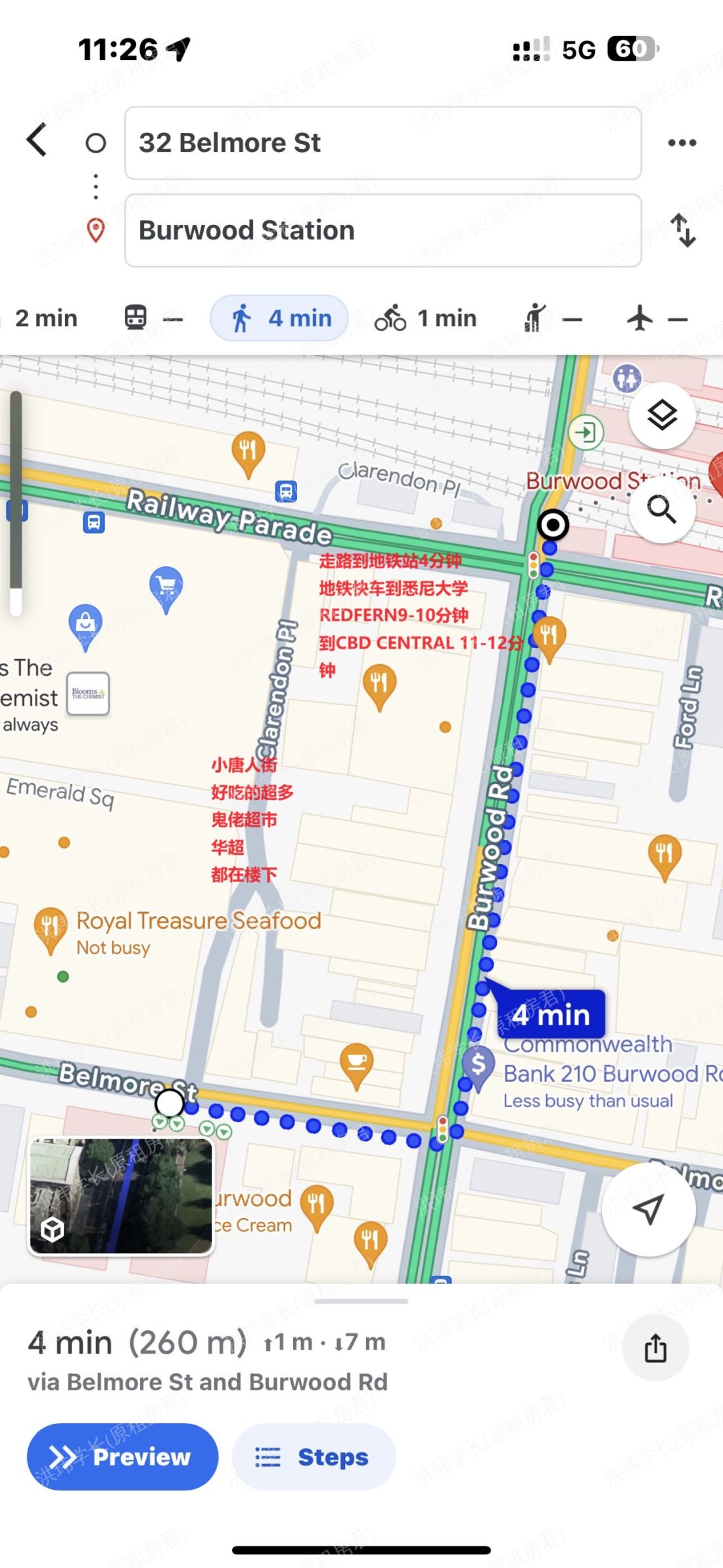Image resolution: width=723 pixels, height=1568 pixels.
Task: Share this walking route
Action: click(x=655, y=1348)
